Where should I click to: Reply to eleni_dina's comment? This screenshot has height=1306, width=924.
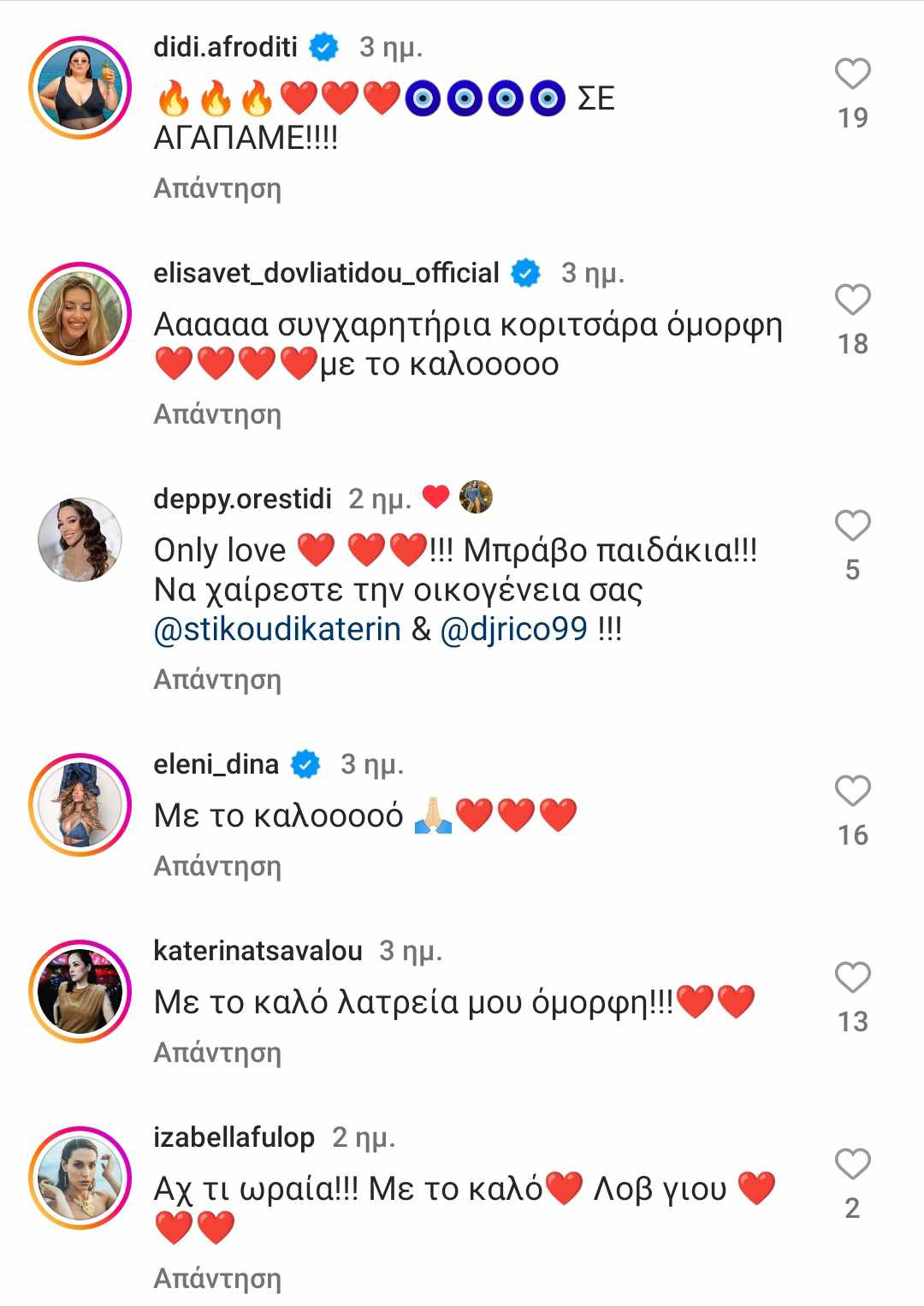(217, 866)
